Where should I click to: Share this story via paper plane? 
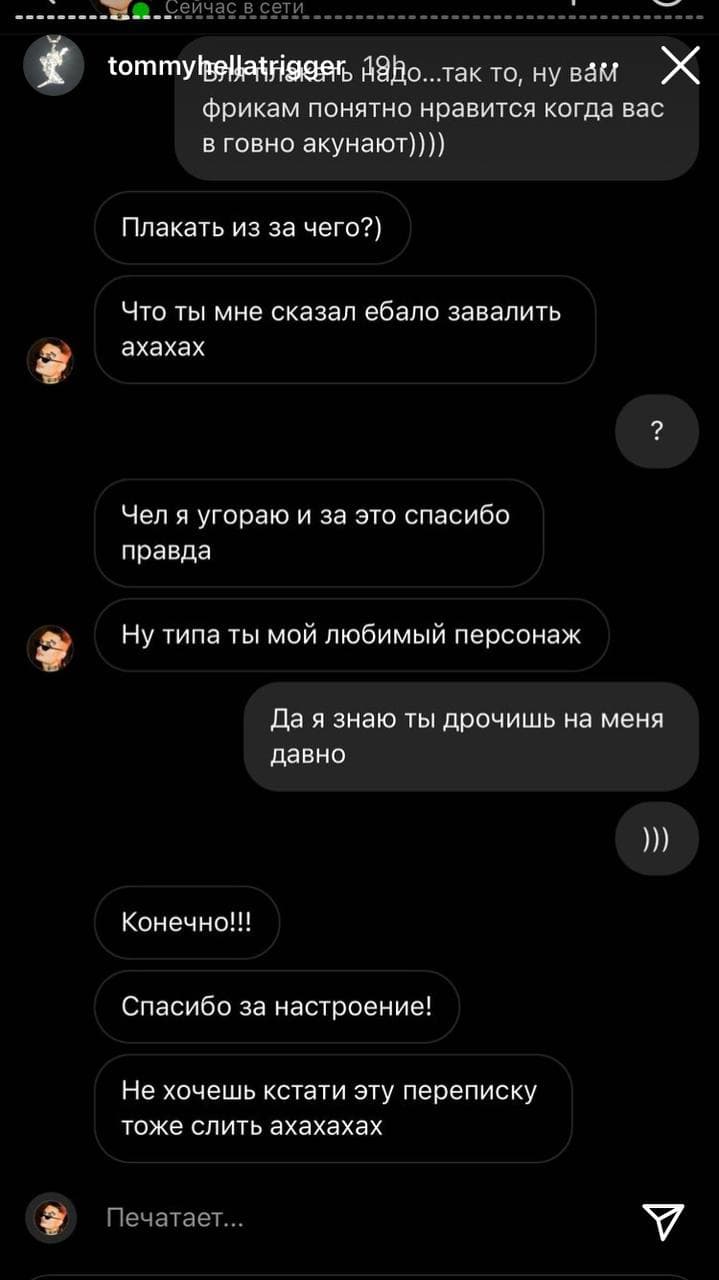pyautogui.click(x=662, y=1220)
